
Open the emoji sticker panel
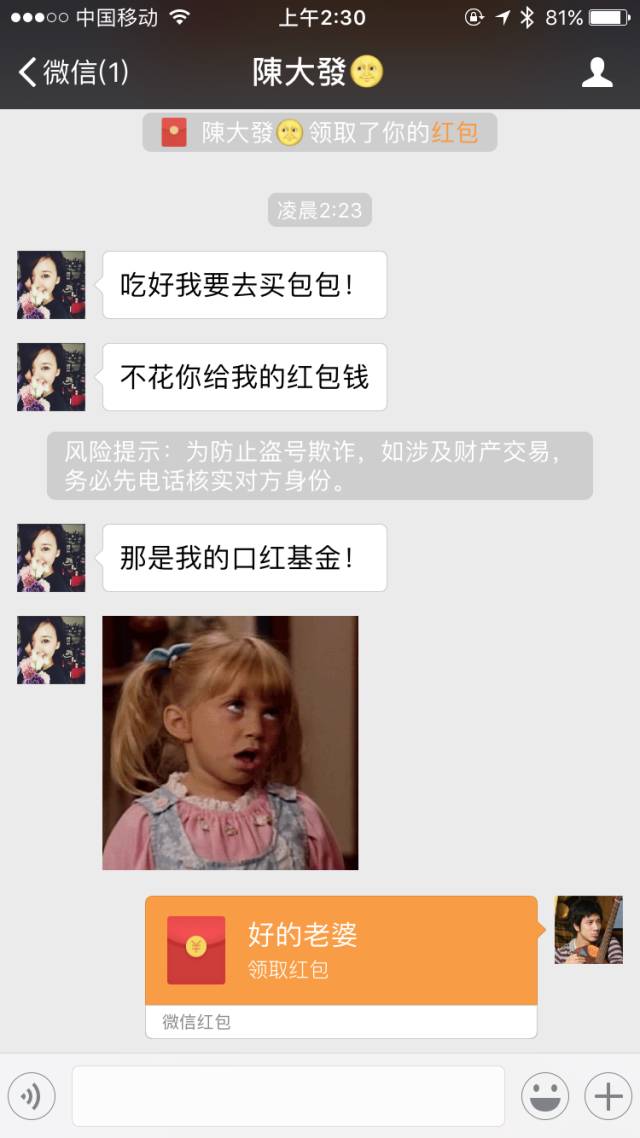pyautogui.click(x=545, y=1096)
